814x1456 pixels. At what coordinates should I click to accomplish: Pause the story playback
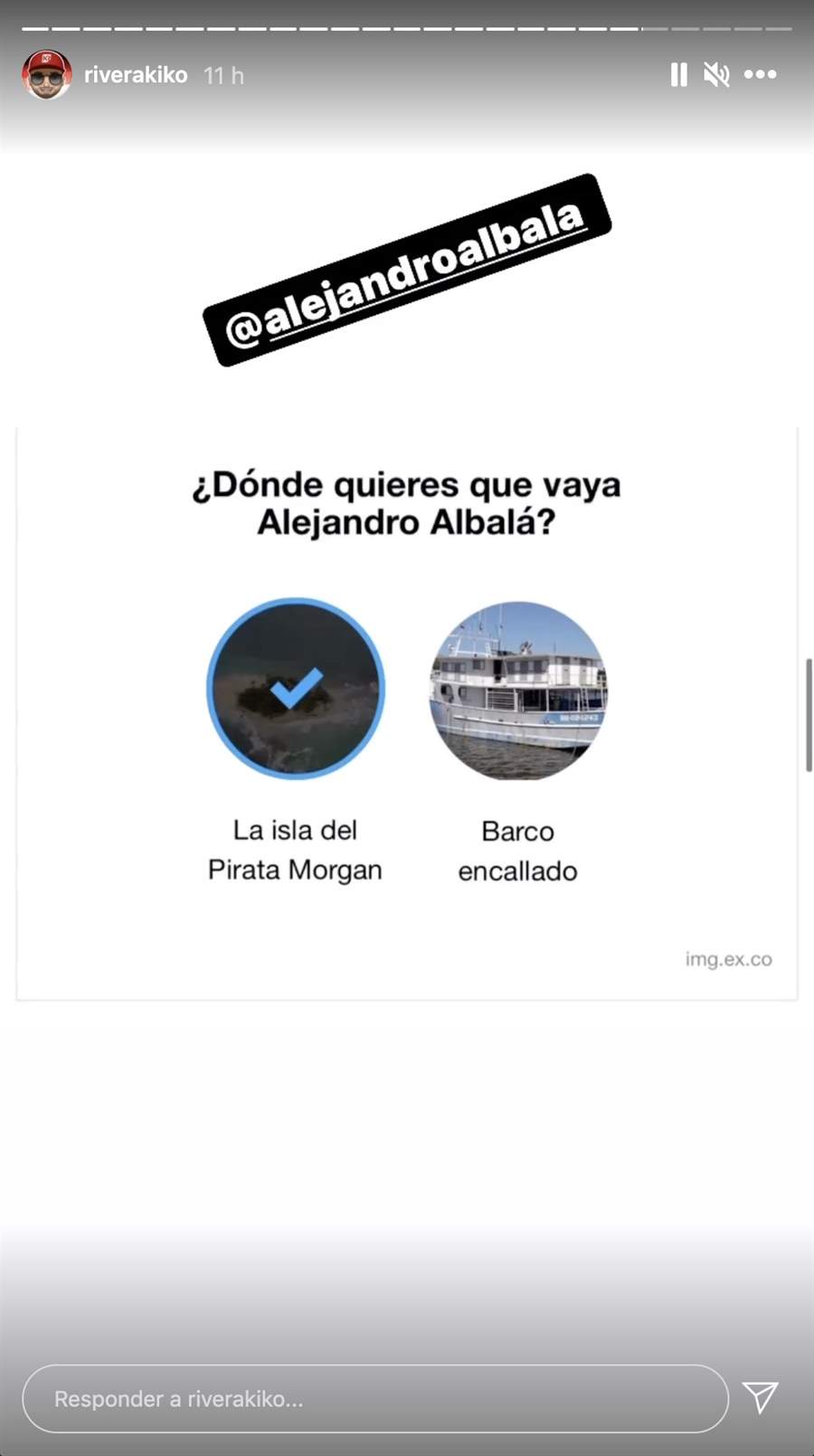pyautogui.click(x=678, y=75)
